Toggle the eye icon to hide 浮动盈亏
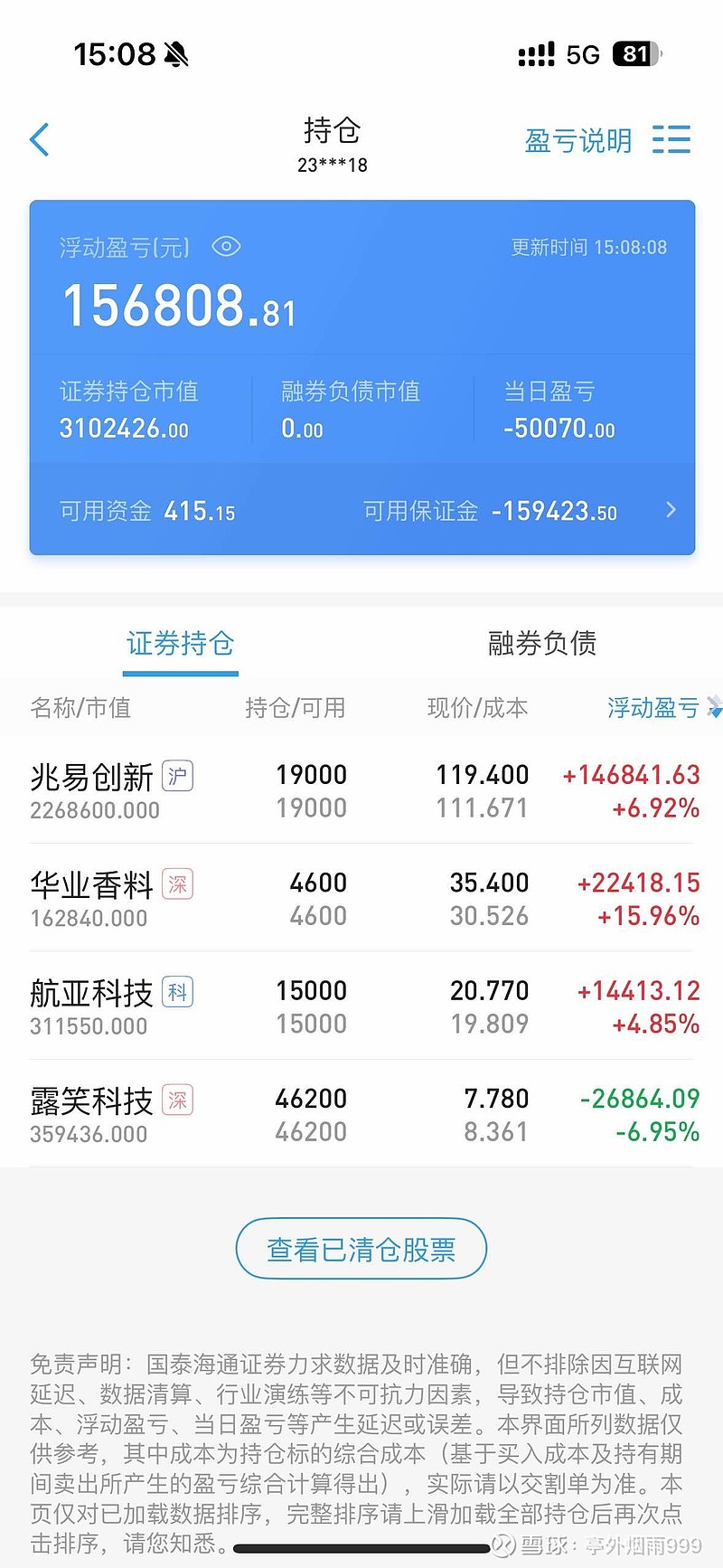The width and height of the screenshot is (723, 1568). click(226, 247)
